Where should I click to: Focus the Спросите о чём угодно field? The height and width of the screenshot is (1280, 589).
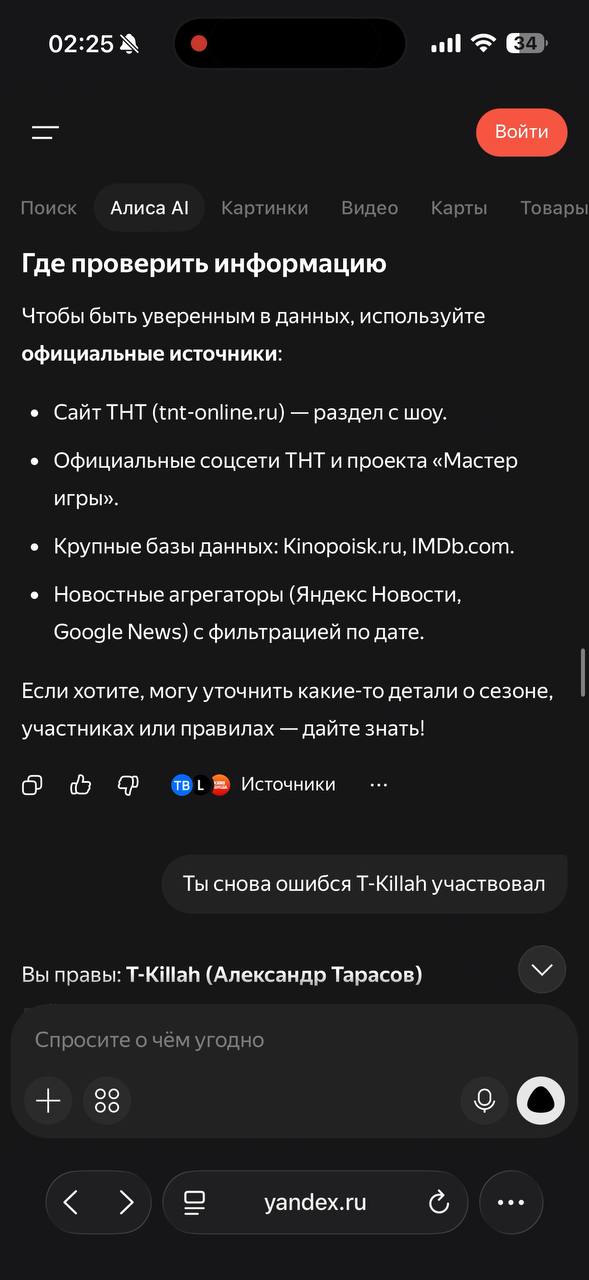[294, 1040]
